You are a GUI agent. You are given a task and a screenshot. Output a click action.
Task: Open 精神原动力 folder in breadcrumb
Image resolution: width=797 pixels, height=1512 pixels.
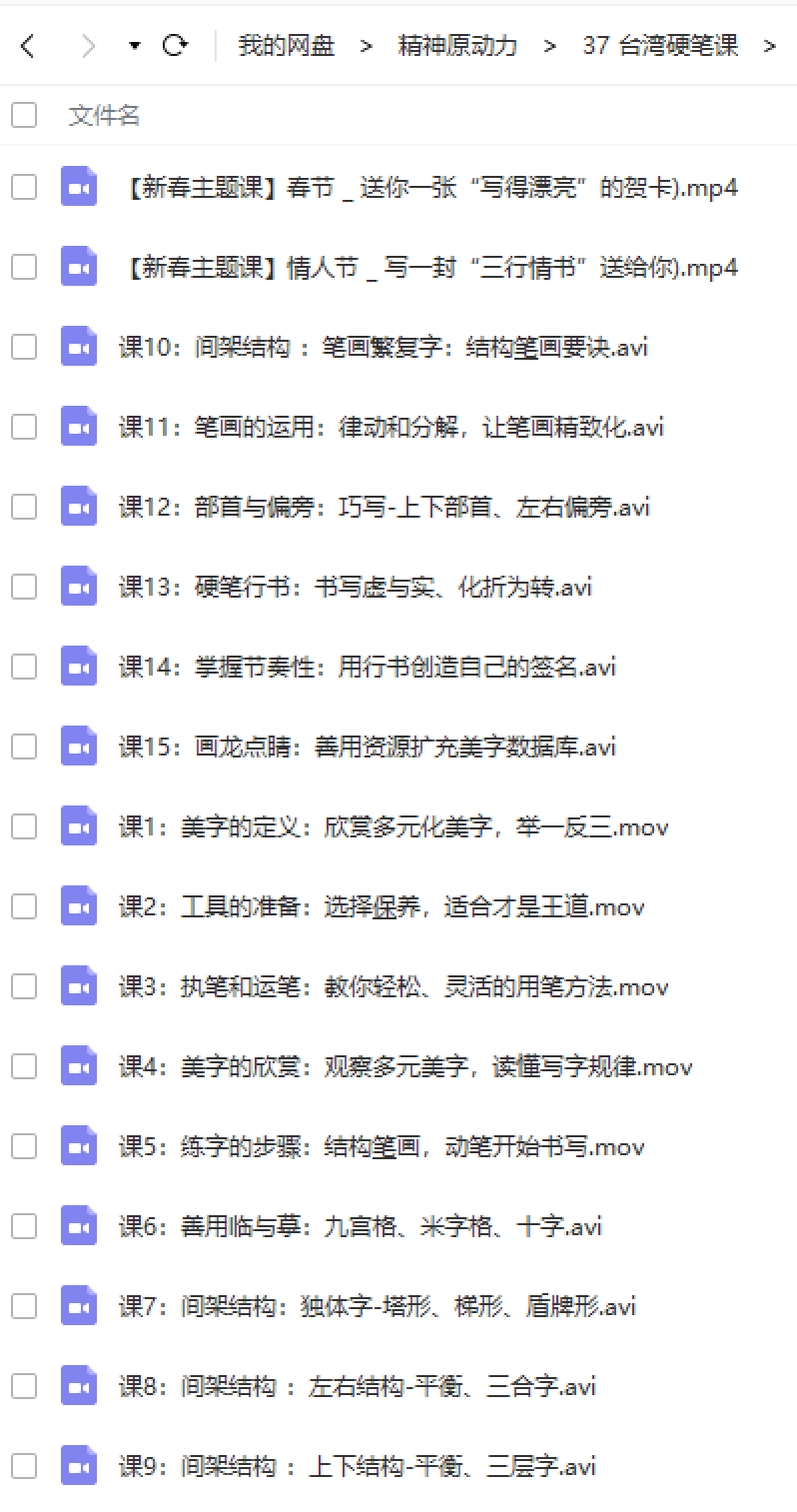click(x=457, y=46)
